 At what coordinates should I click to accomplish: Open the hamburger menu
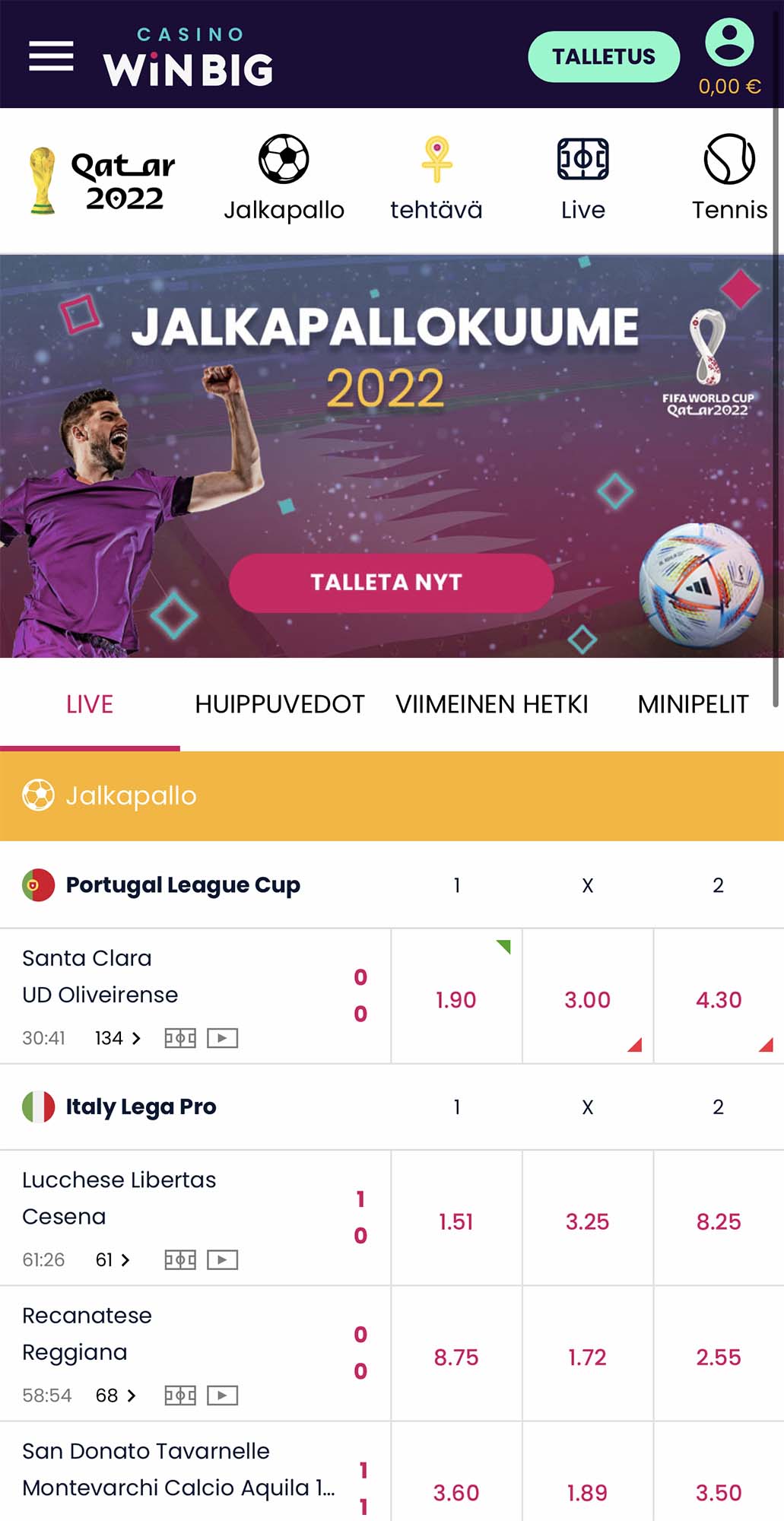click(x=51, y=56)
